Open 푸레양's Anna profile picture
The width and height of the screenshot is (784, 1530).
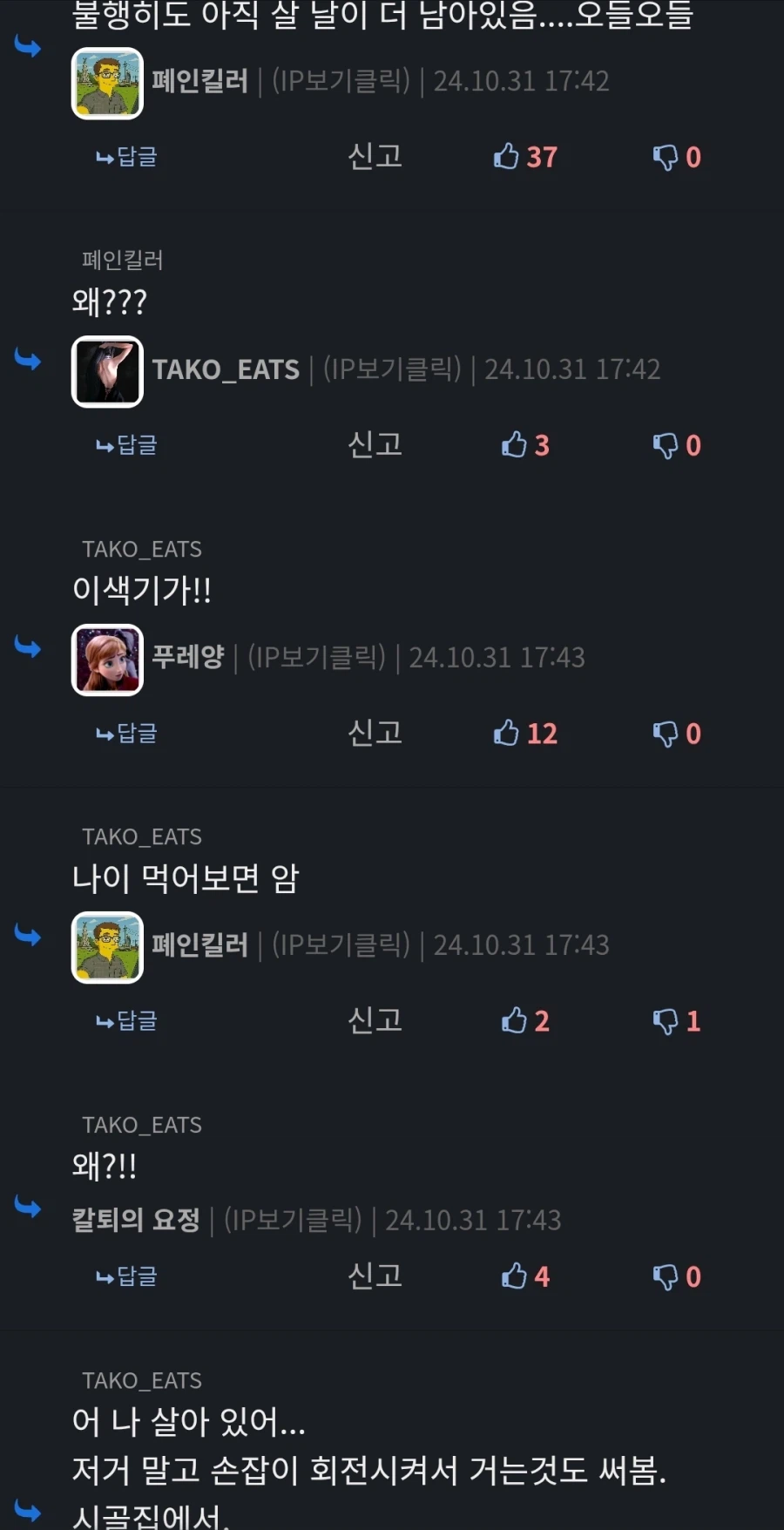pyautogui.click(x=107, y=660)
